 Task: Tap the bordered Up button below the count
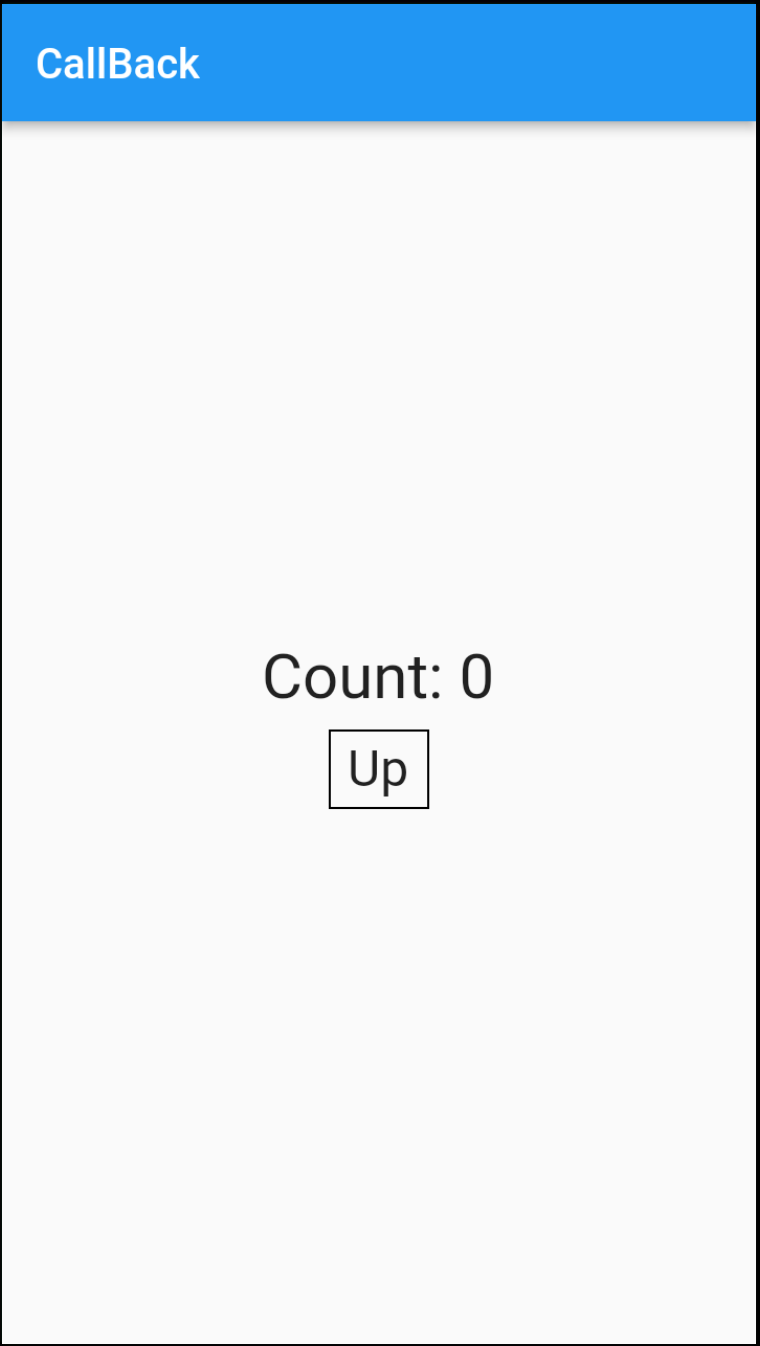coord(378,768)
